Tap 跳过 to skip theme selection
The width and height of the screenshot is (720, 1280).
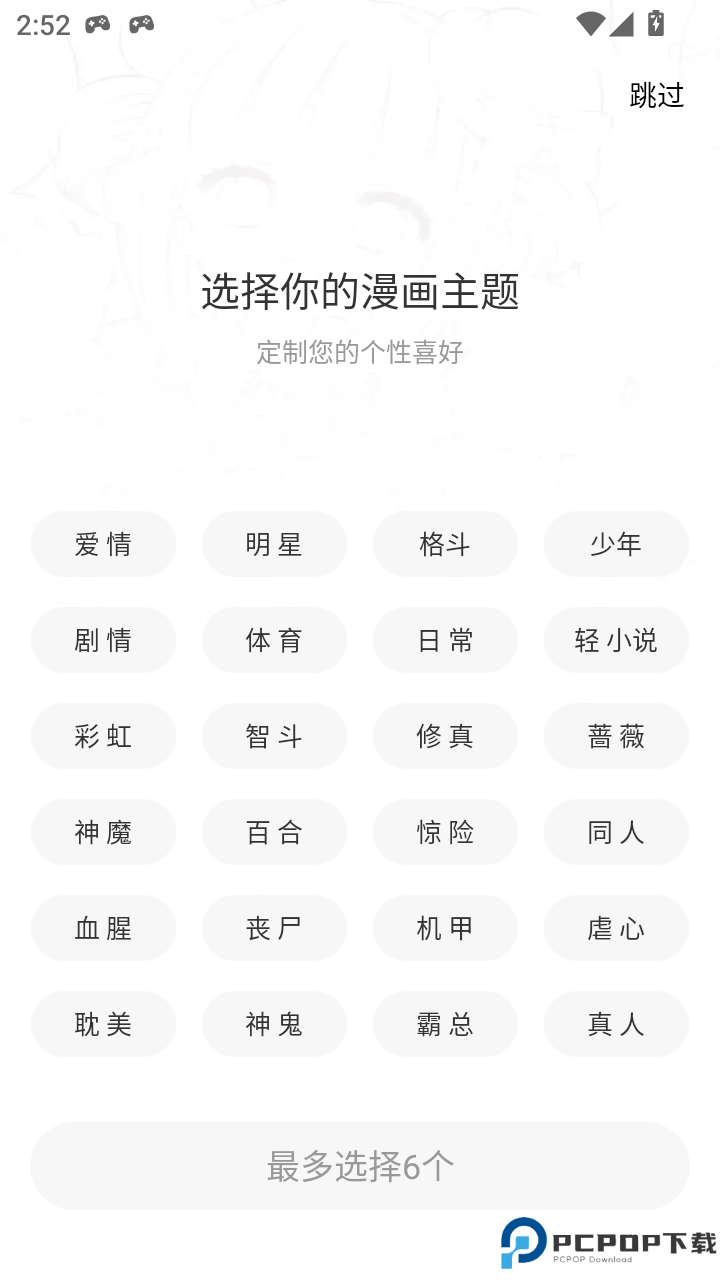pyautogui.click(x=655, y=95)
